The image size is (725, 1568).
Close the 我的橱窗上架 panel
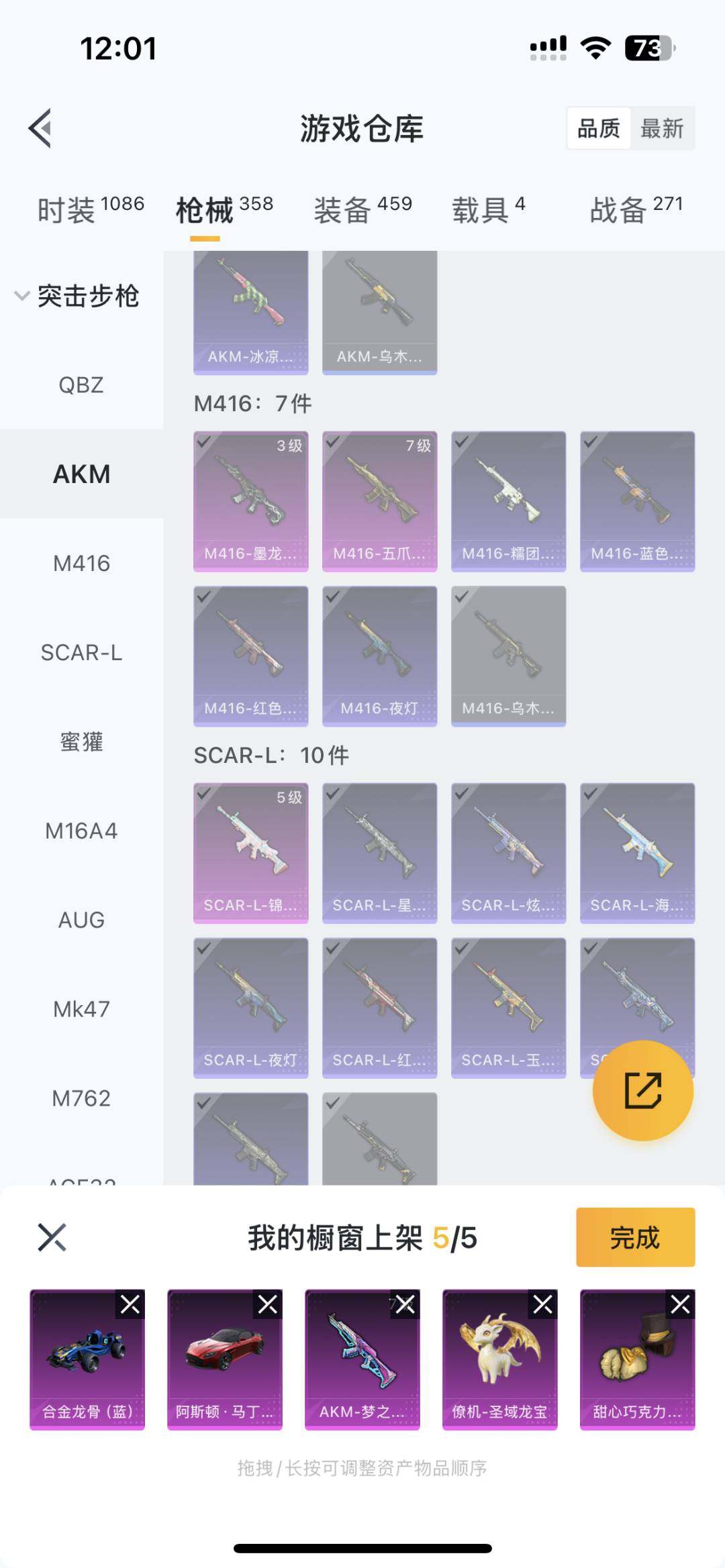(x=52, y=1237)
